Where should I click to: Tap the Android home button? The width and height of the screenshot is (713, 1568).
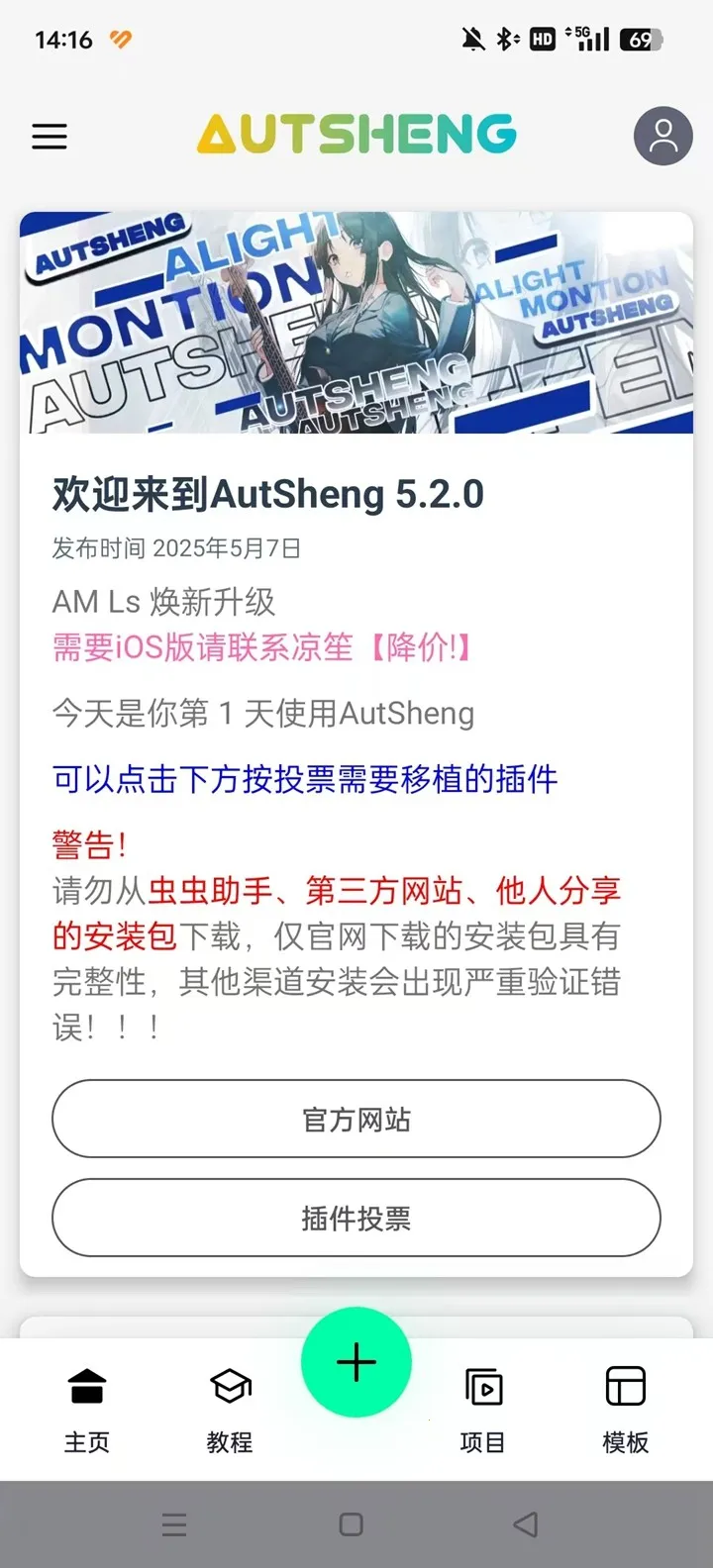[x=351, y=1526]
